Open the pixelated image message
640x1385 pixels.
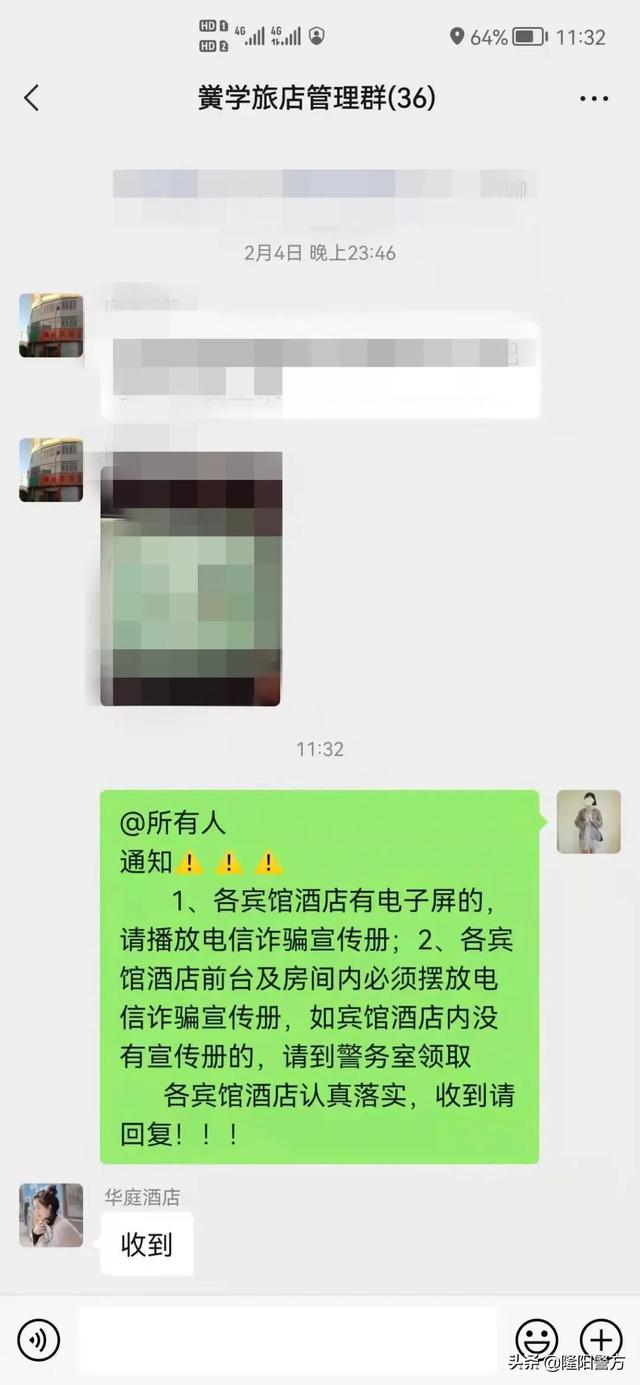[191, 579]
